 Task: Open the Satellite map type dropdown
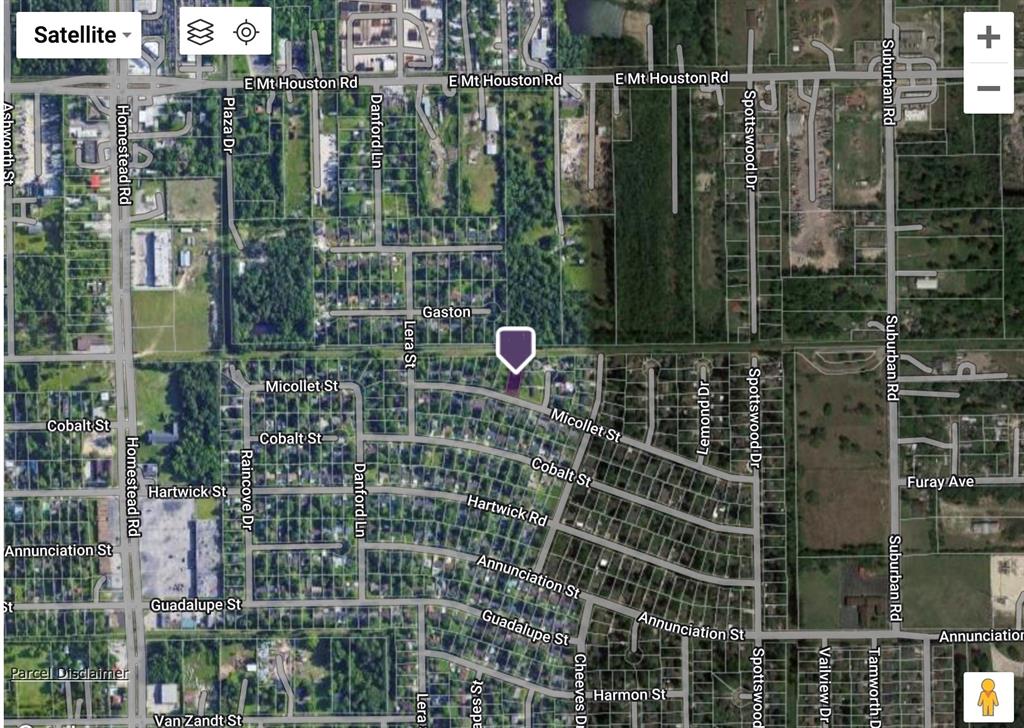coord(81,35)
